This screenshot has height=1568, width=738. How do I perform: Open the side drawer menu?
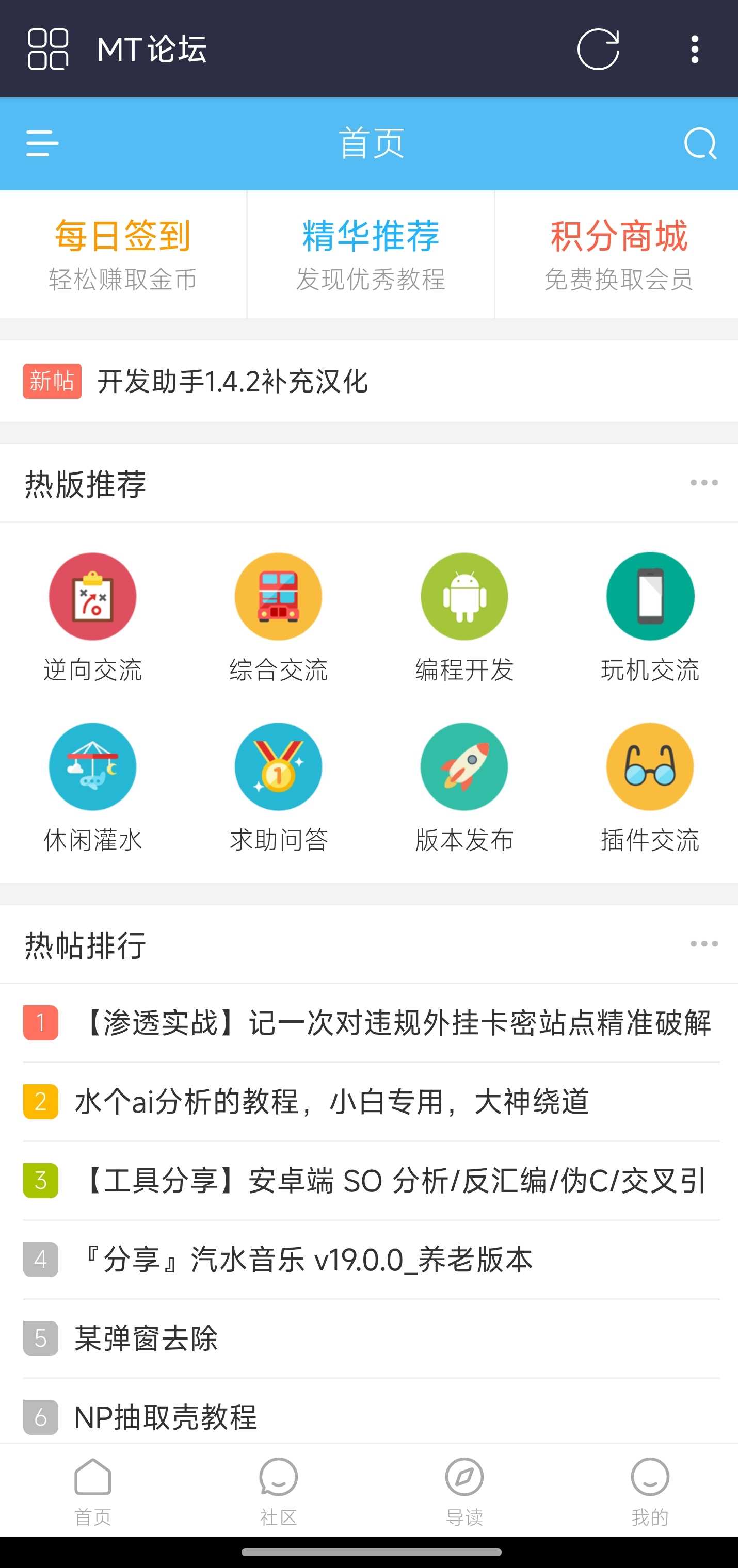pyautogui.click(x=43, y=144)
